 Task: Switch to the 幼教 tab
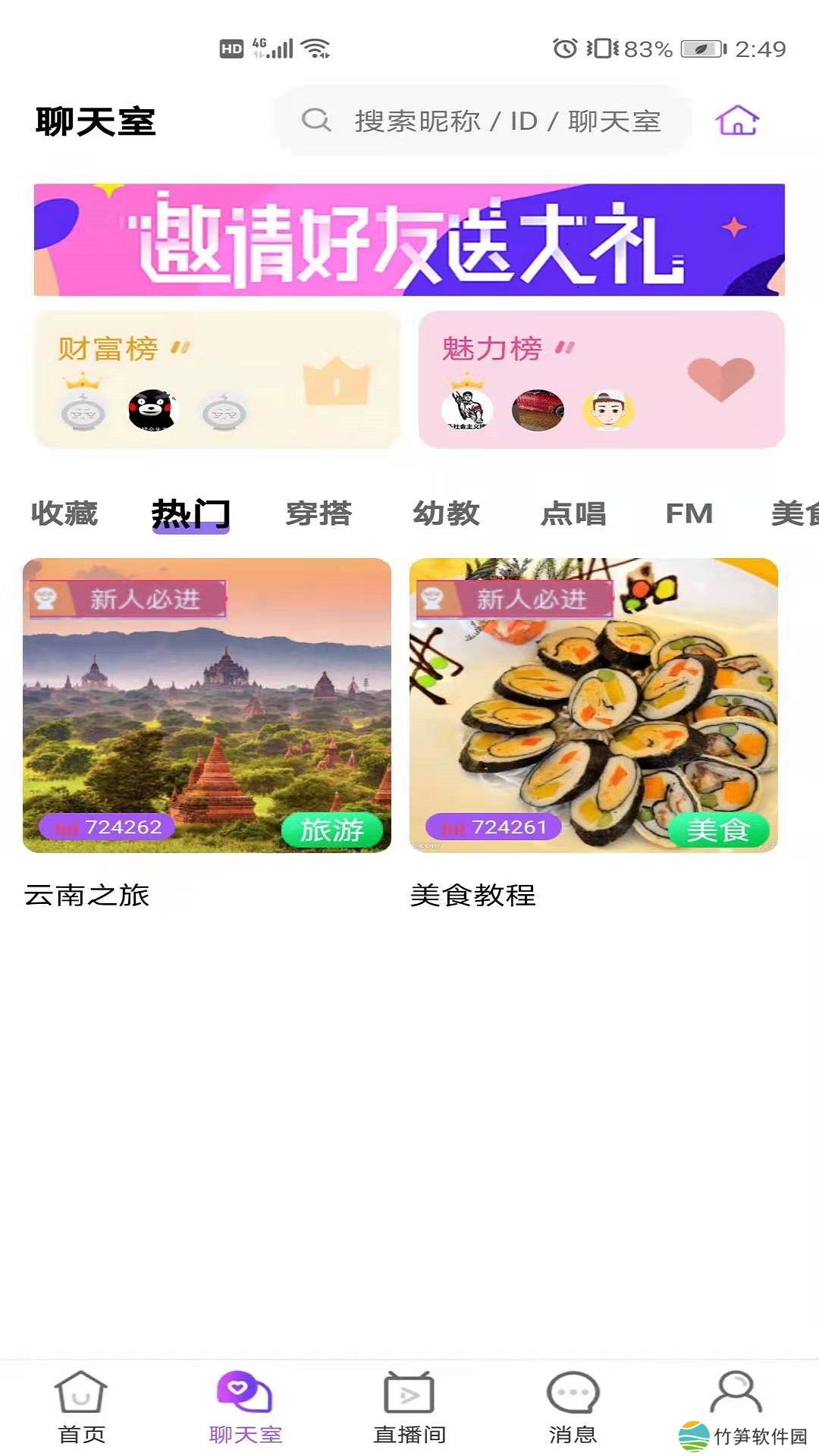tap(446, 514)
